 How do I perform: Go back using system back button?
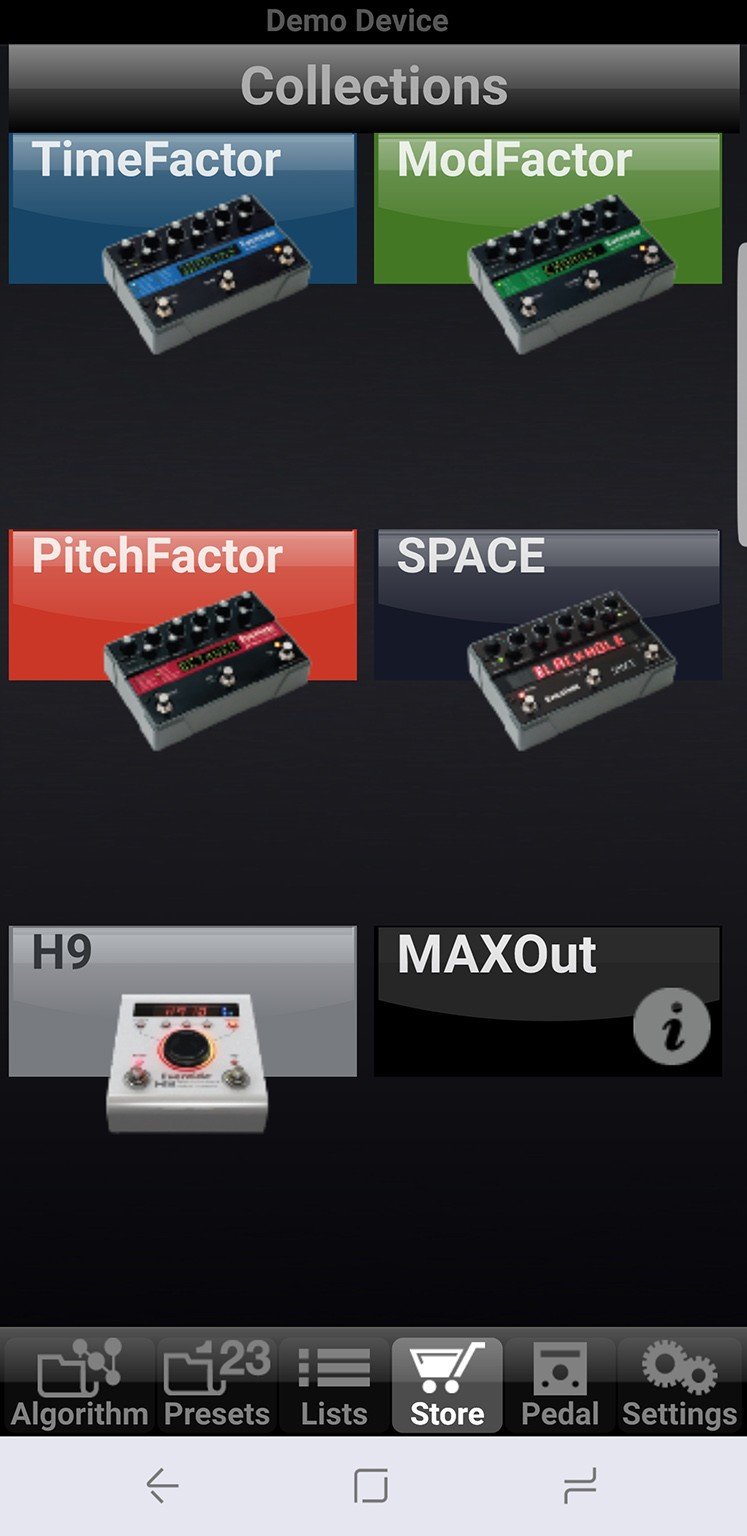click(162, 1486)
